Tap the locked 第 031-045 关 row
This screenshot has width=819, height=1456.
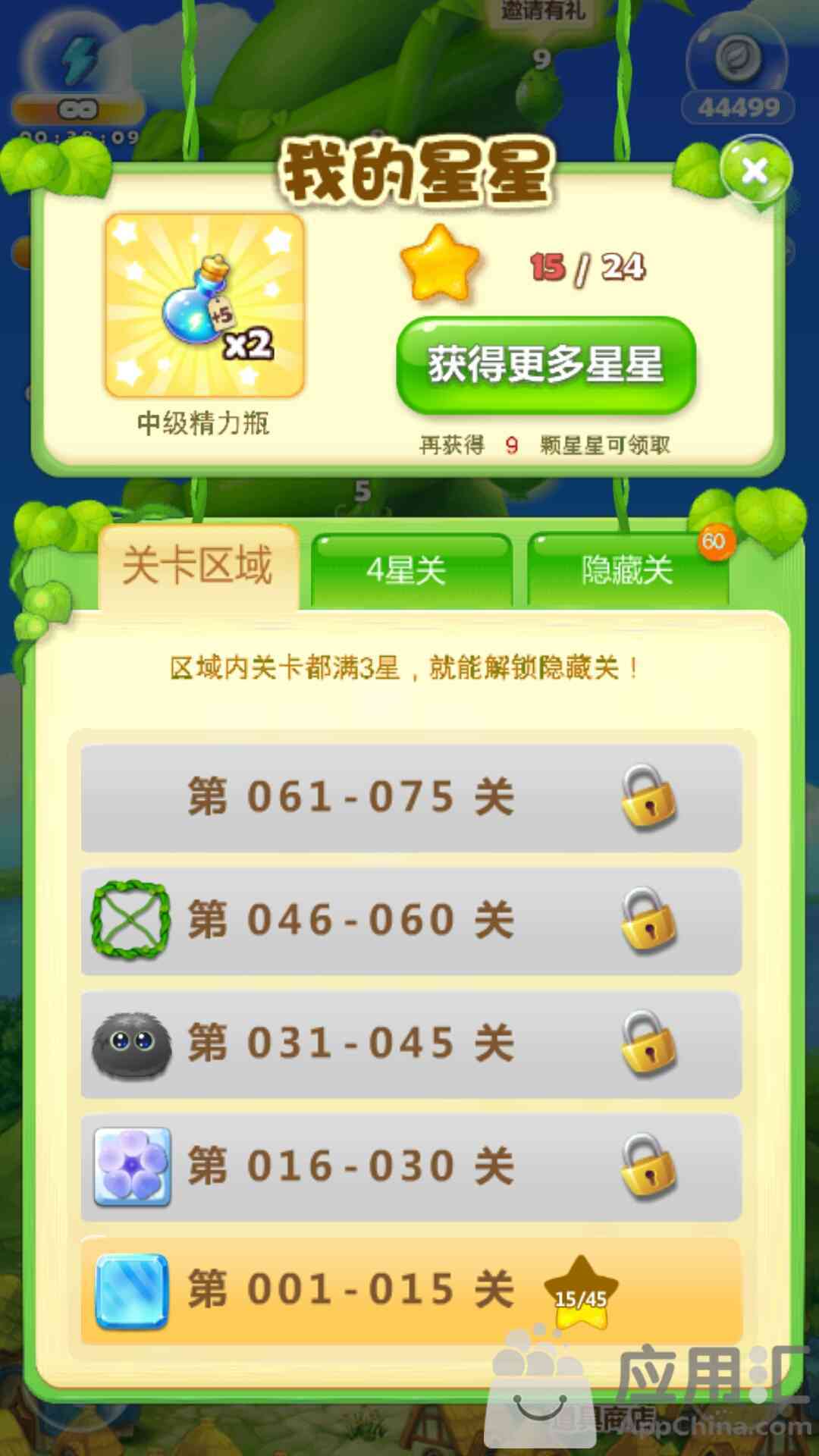(411, 1044)
